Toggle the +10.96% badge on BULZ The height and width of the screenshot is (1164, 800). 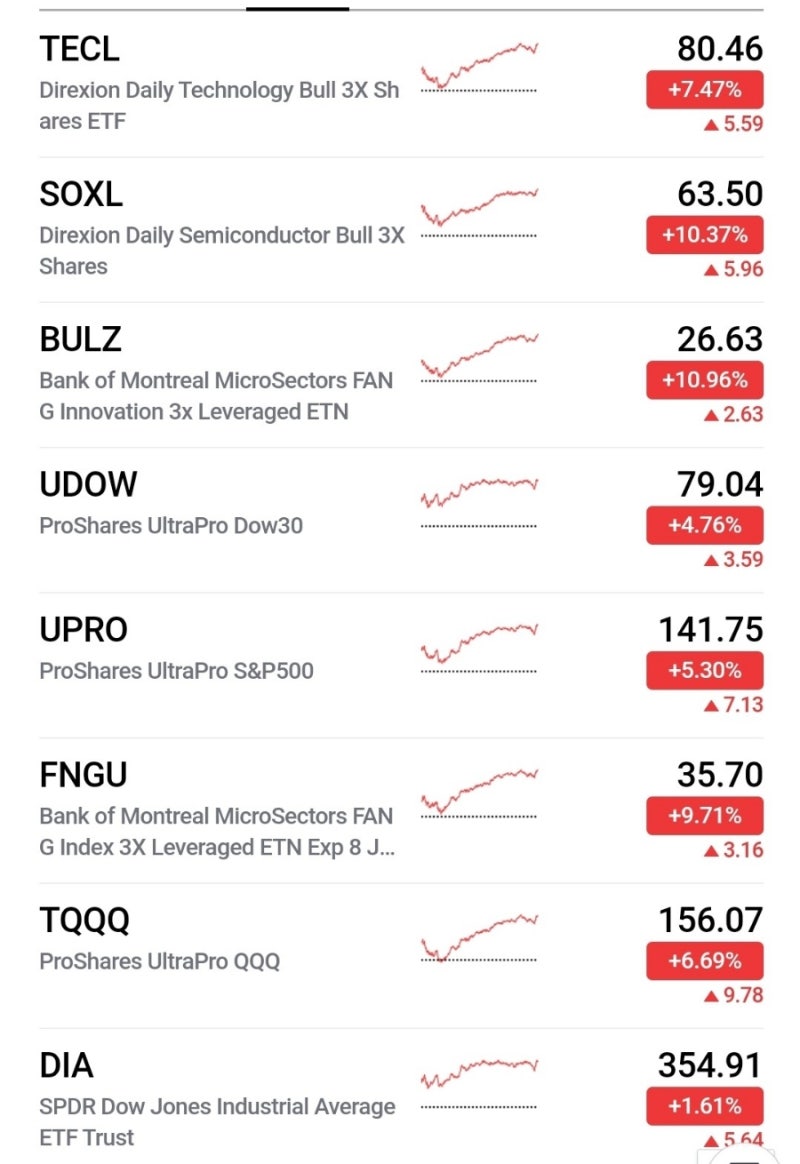704,380
